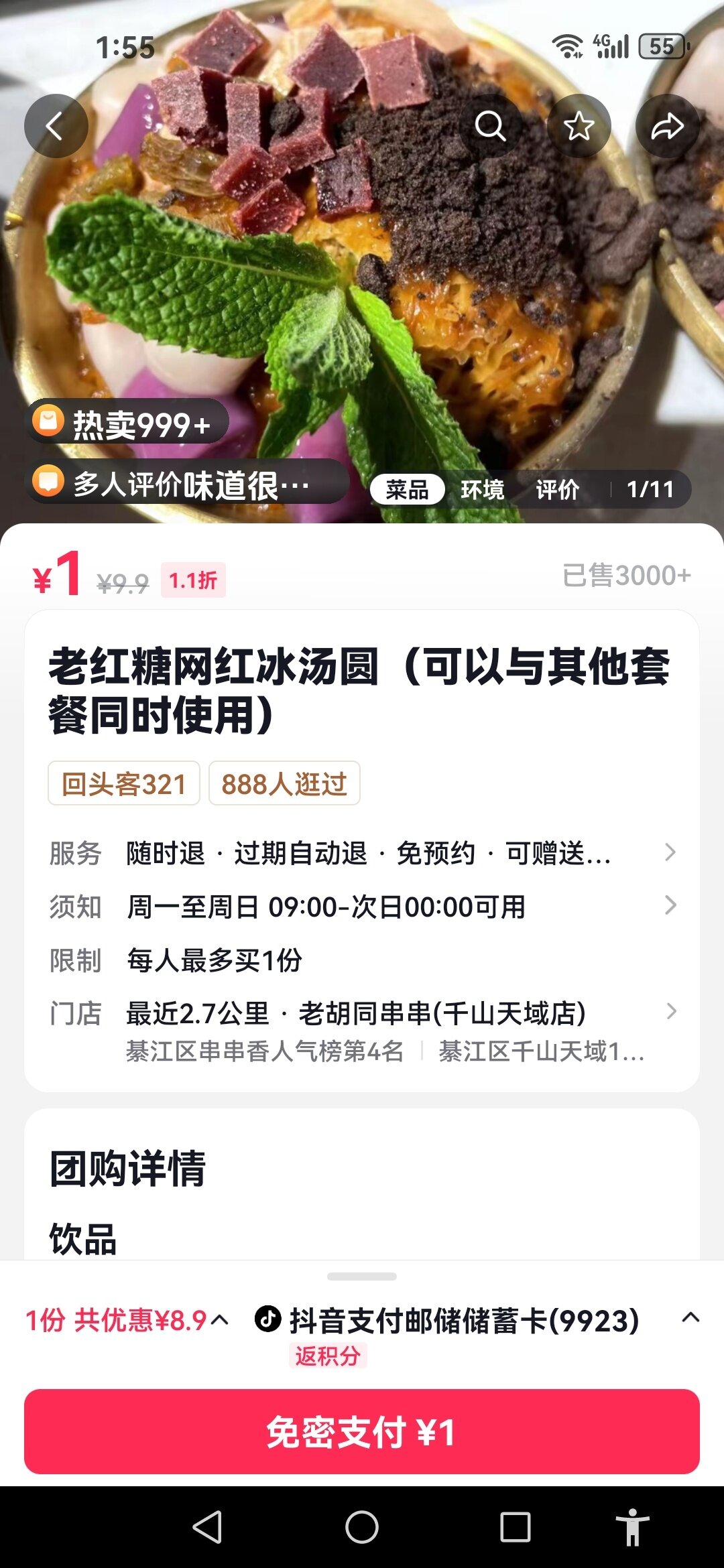Open the 服务 details row
724x1568 pixels.
(x=362, y=853)
